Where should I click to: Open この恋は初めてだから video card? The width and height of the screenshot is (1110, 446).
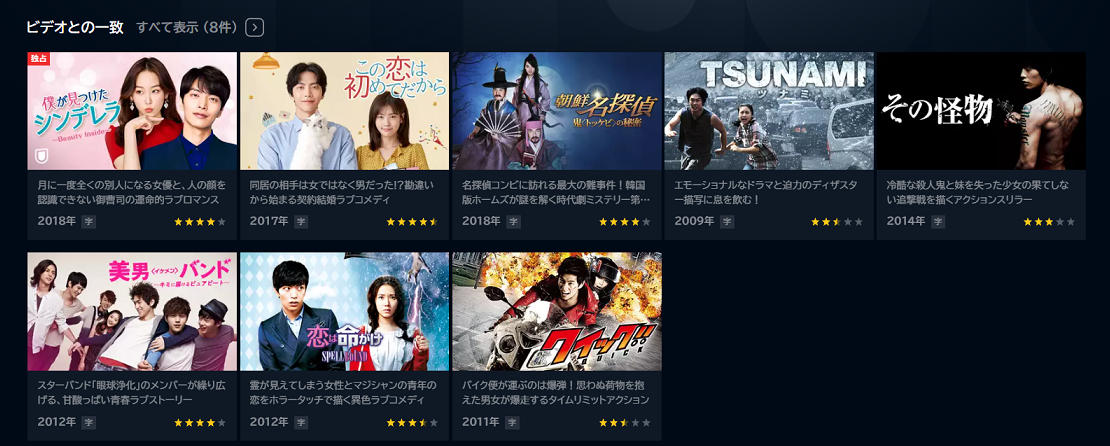tap(344, 112)
